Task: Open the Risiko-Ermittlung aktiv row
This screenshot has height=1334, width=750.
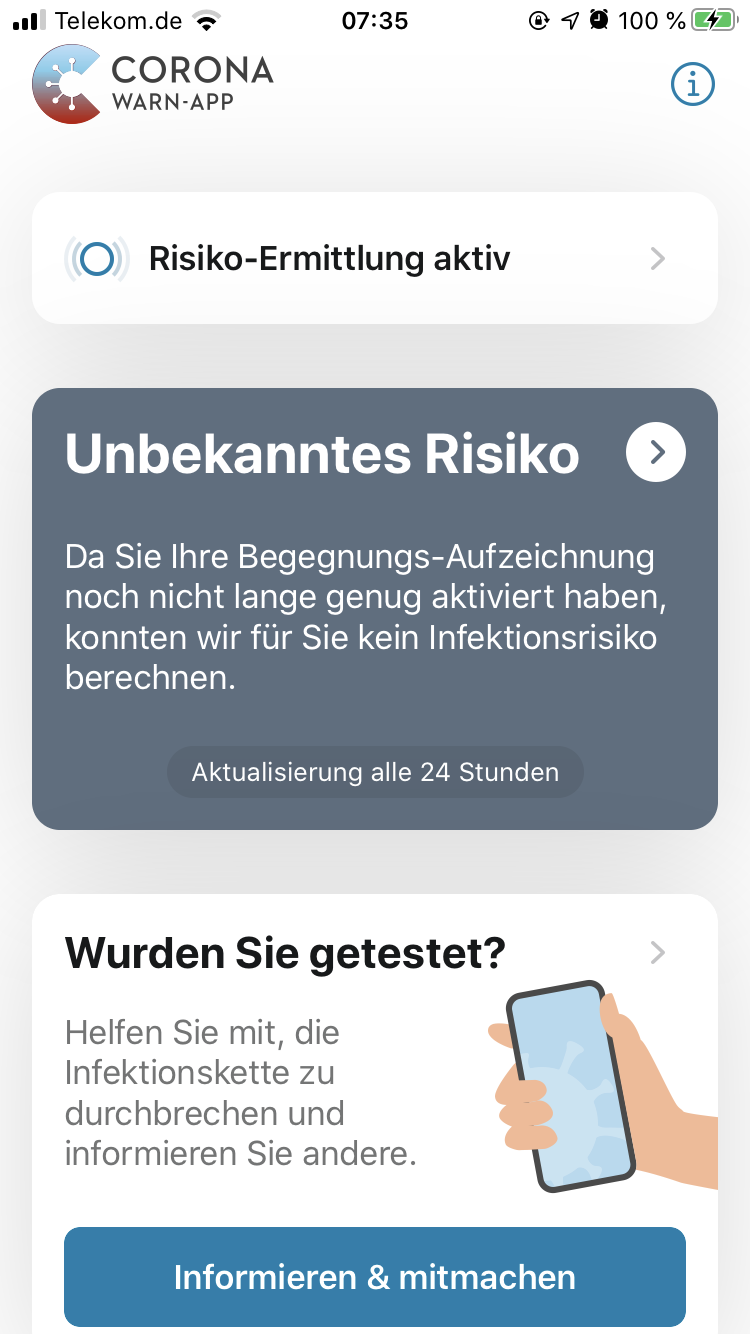Action: 375,258
